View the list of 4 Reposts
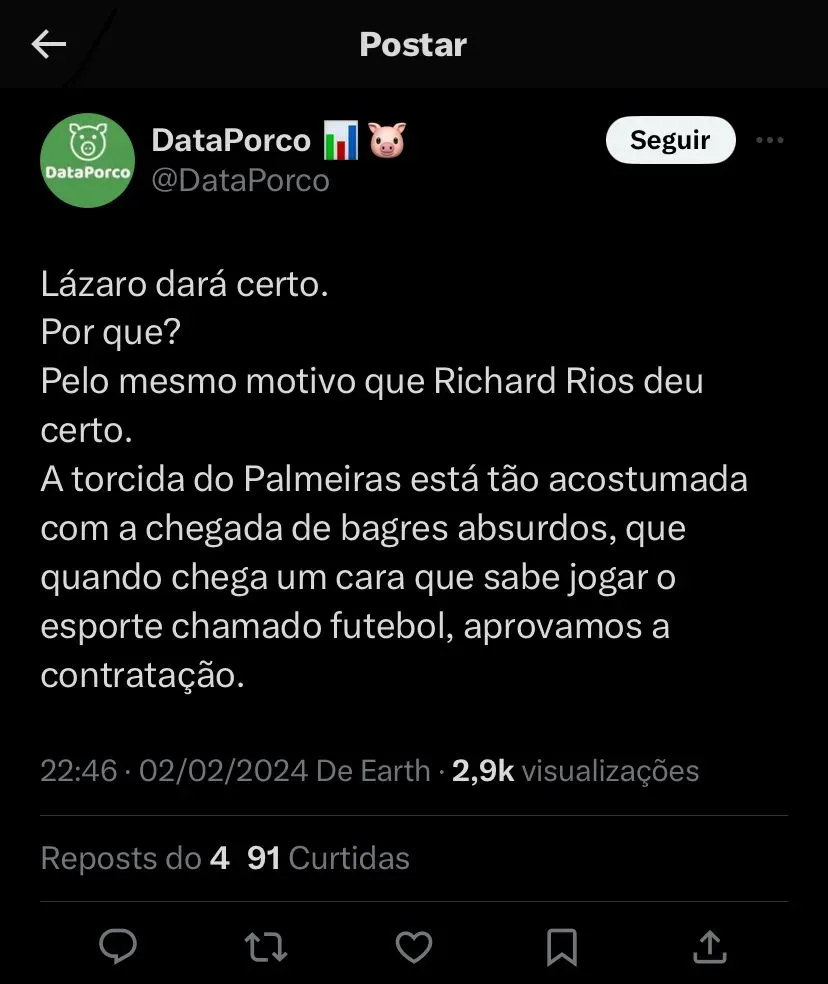 tap(135, 858)
